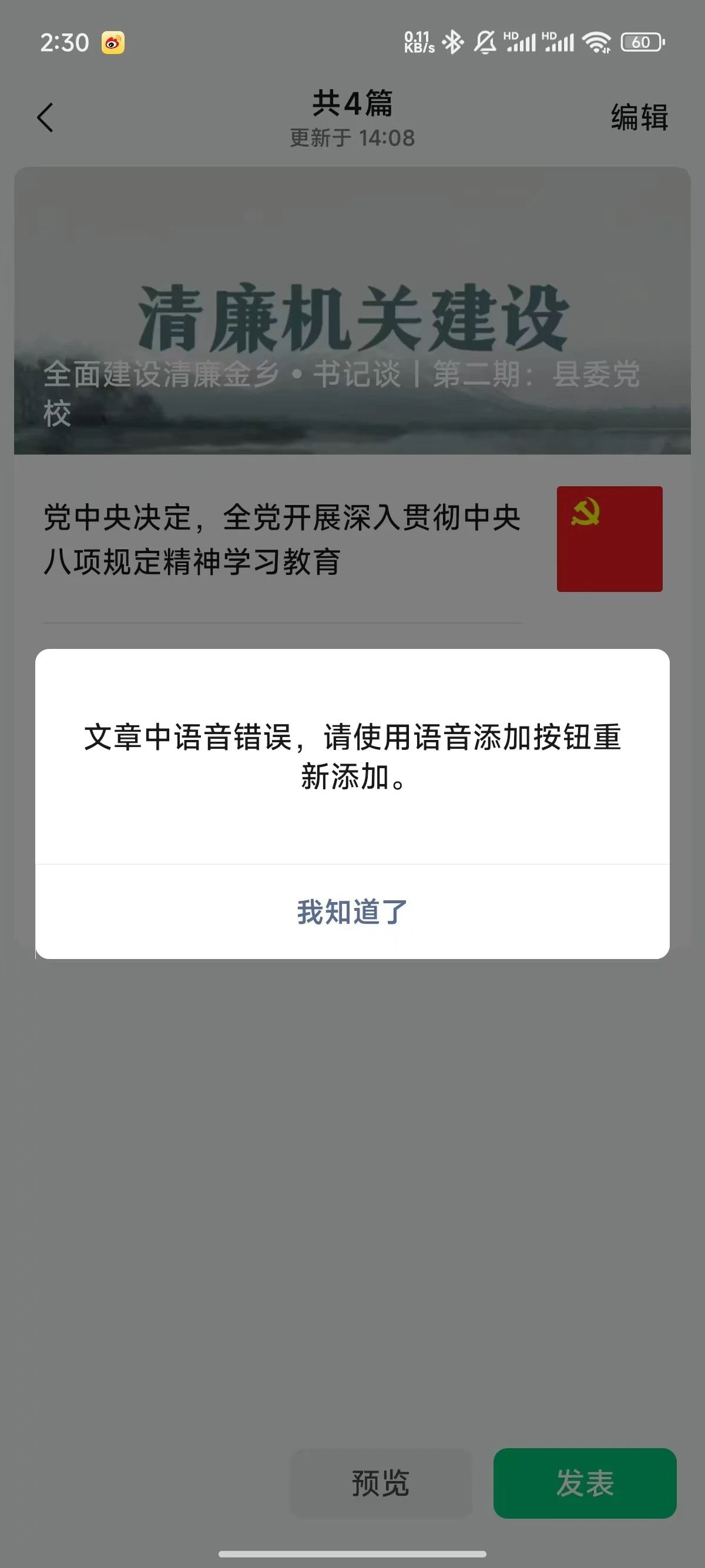Tap the 预览 preview button

(381, 1483)
